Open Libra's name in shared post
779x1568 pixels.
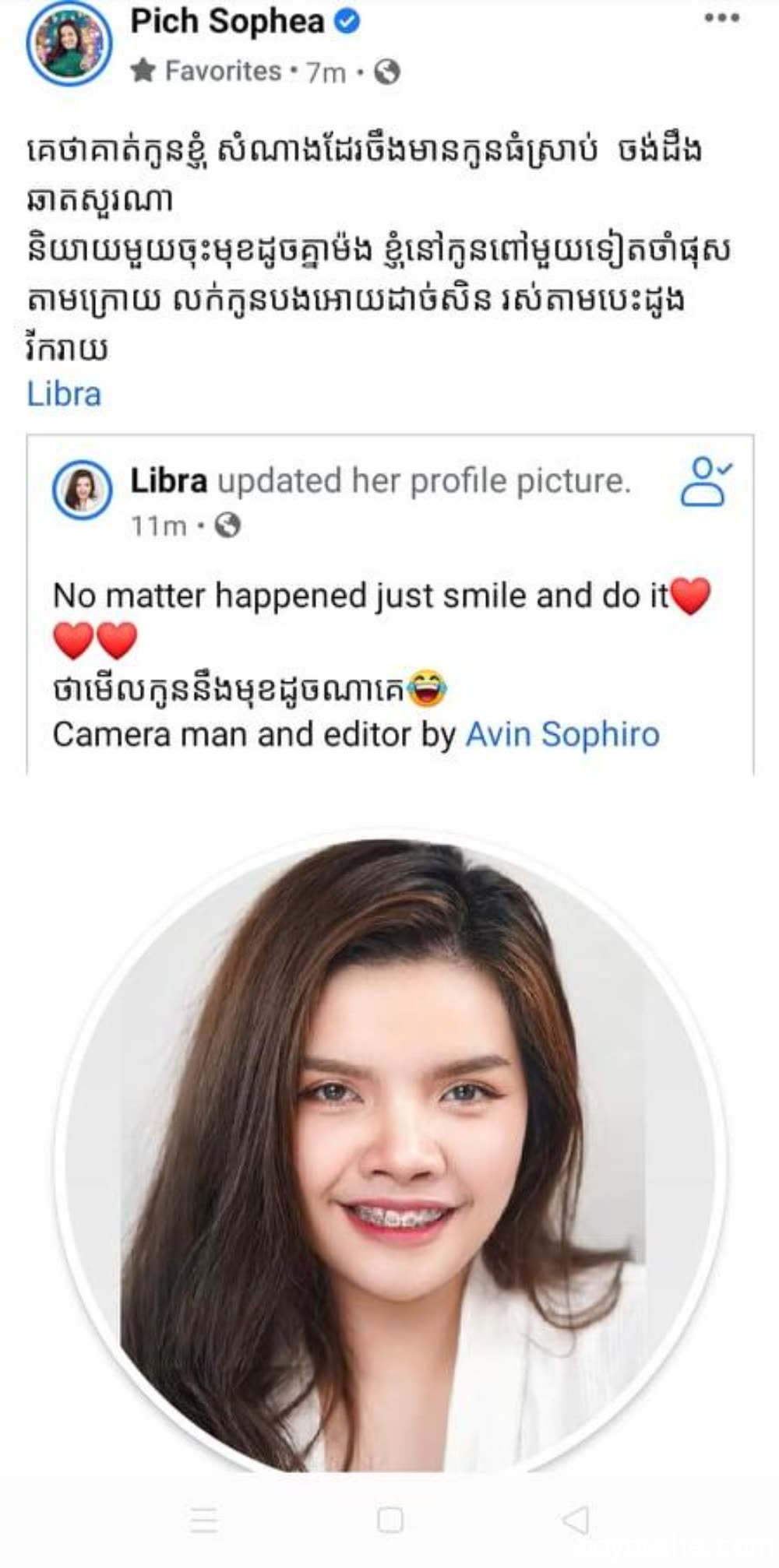[x=168, y=481]
